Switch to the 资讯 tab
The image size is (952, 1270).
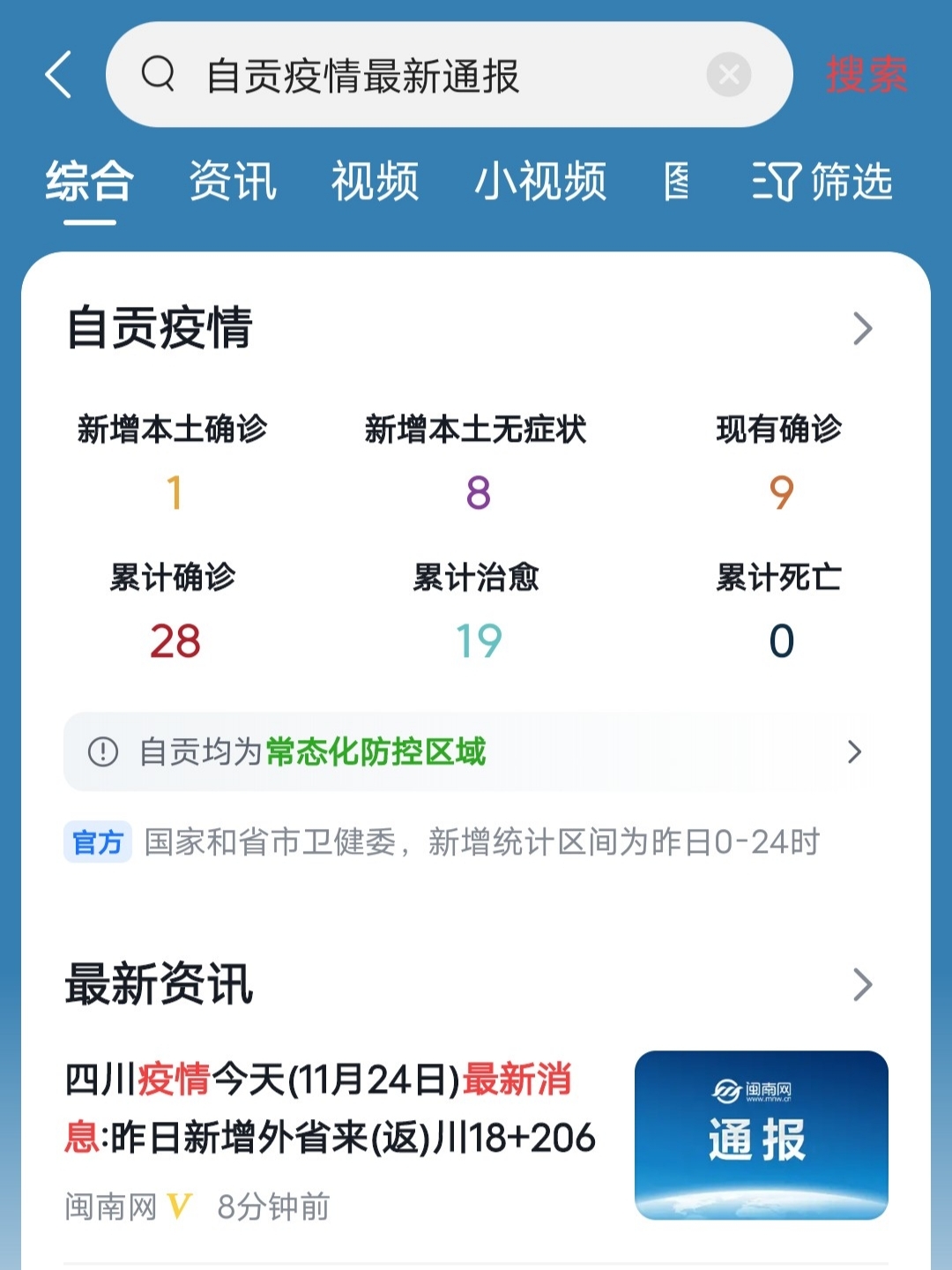[x=229, y=183]
